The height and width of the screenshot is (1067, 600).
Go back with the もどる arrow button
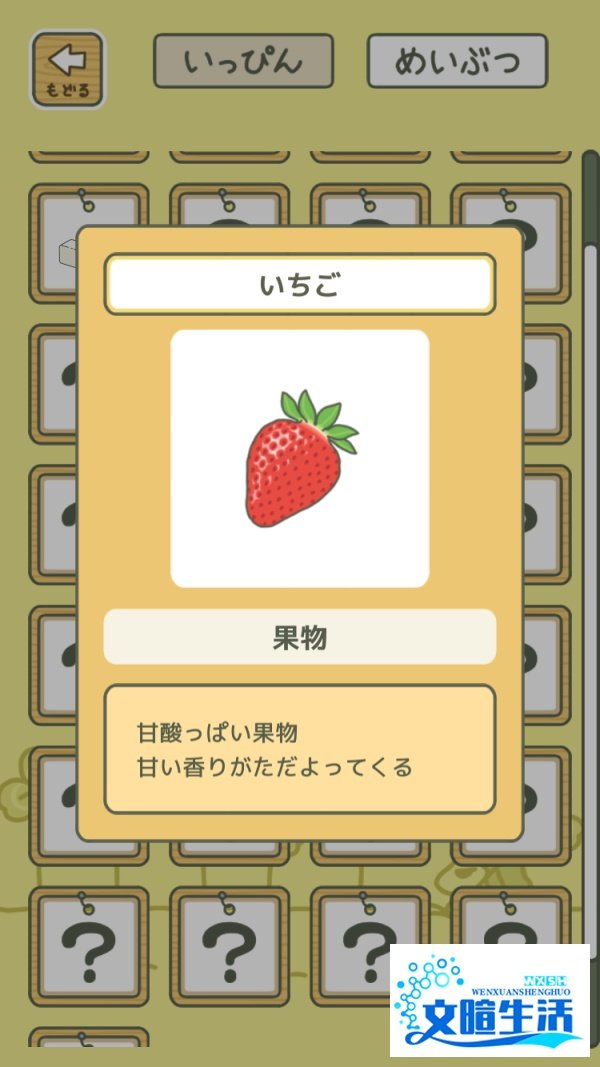pos(67,69)
